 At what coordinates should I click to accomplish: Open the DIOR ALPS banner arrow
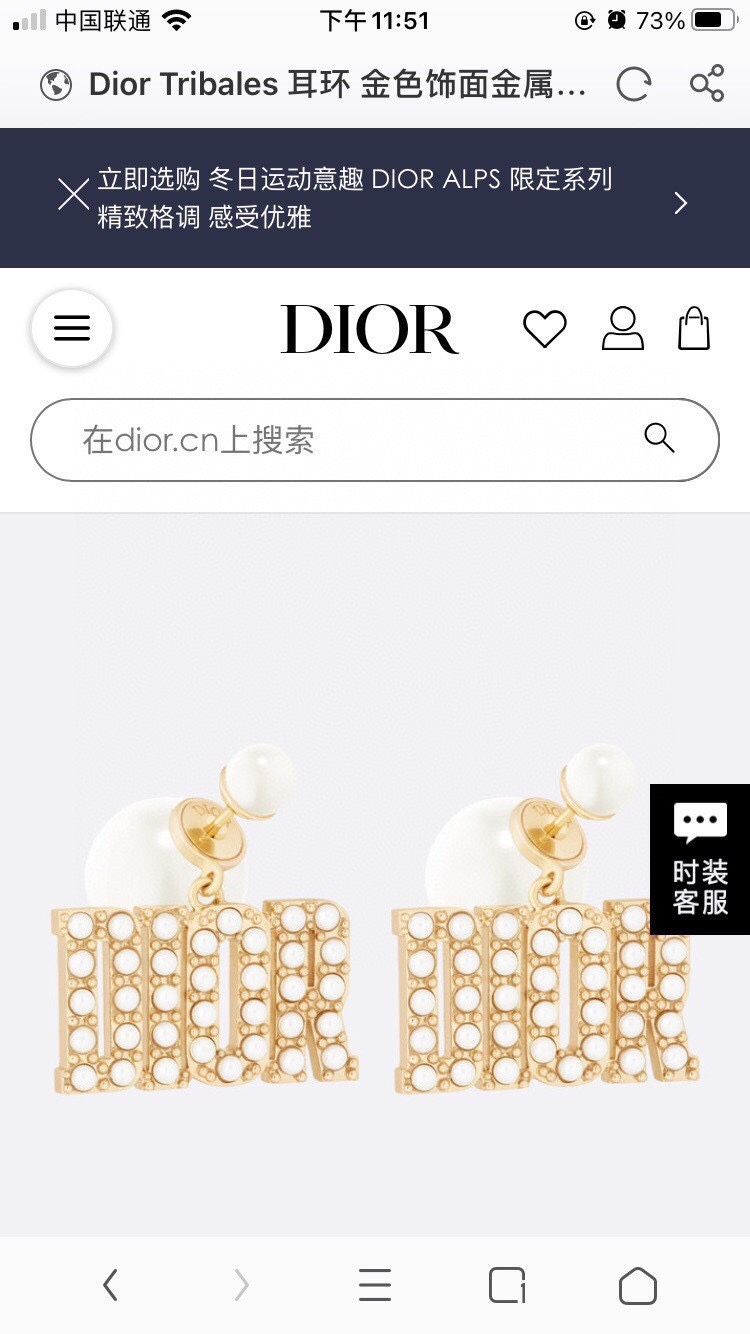681,204
